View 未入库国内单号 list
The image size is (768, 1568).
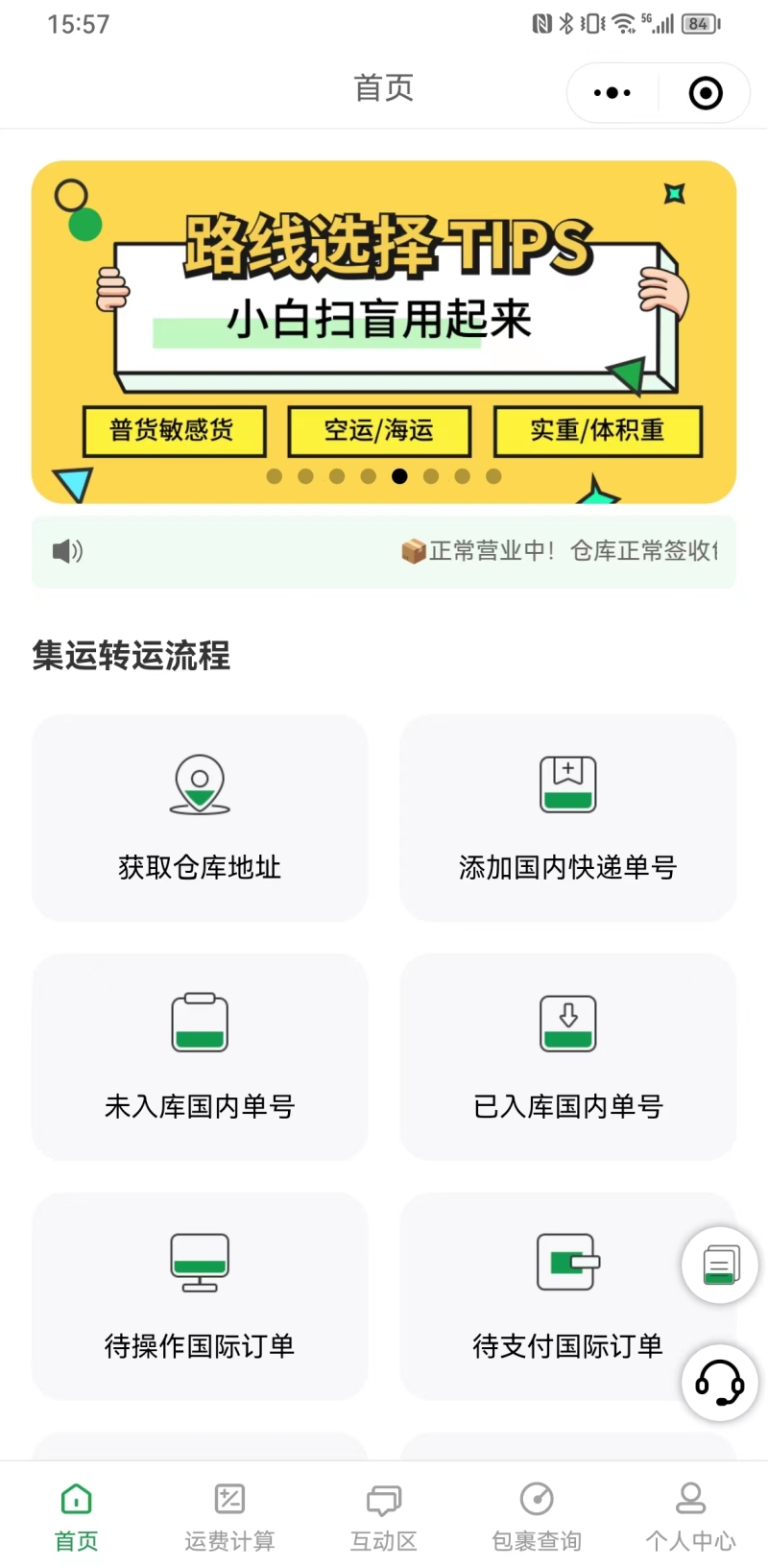click(x=200, y=1056)
